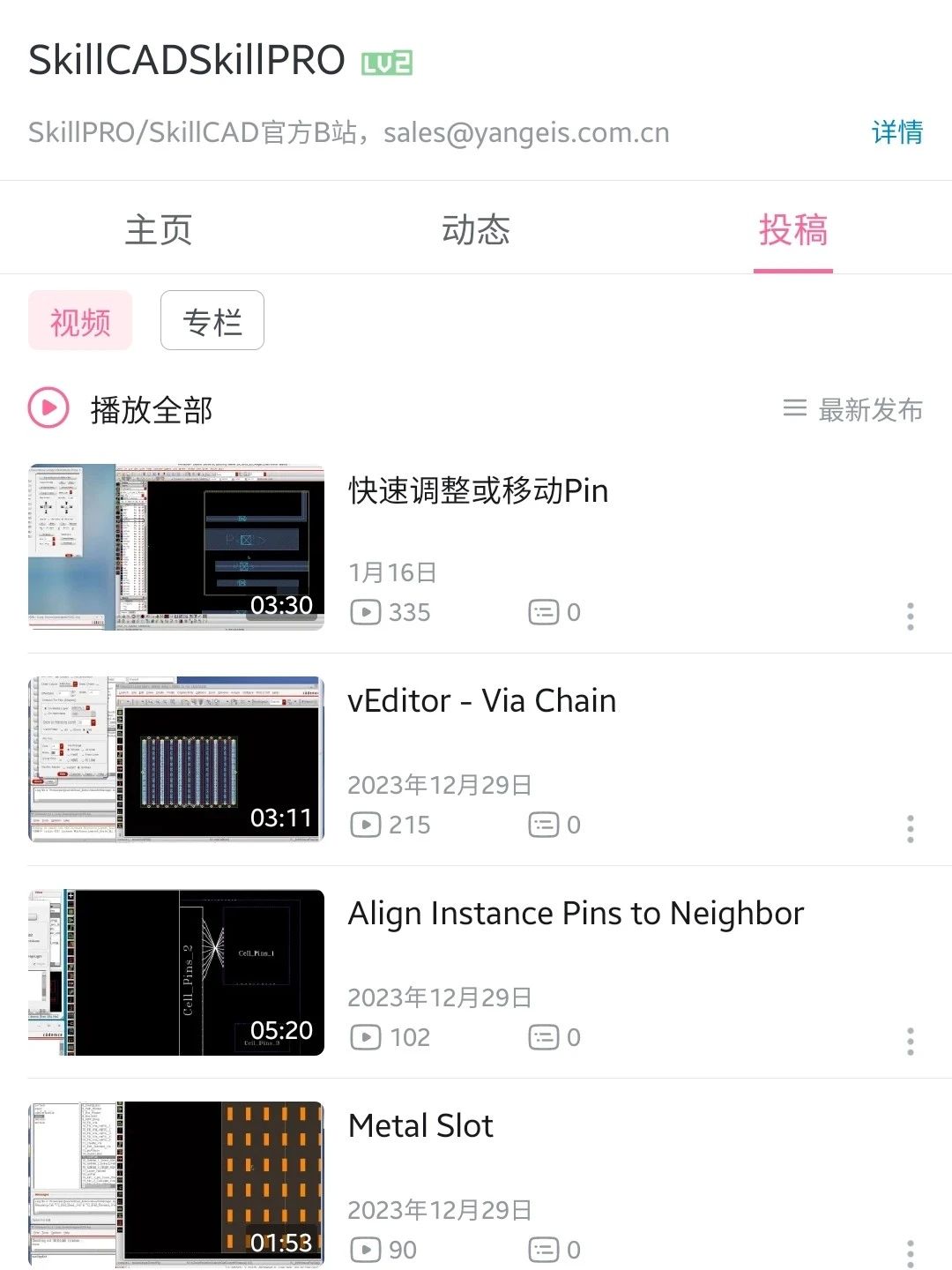Click the LV2 level badge next to username

tap(388, 61)
